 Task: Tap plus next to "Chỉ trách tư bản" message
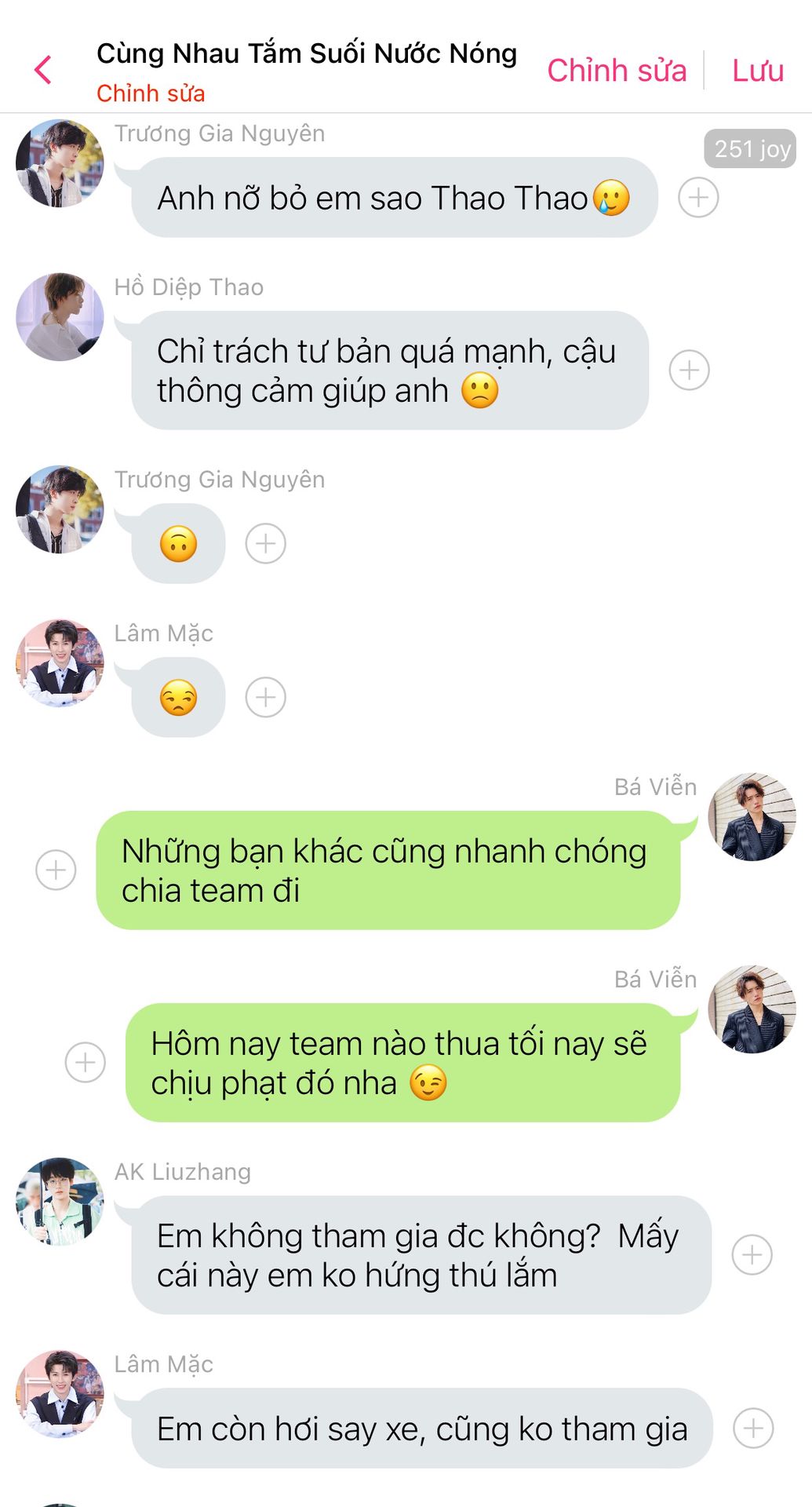tap(689, 370)
